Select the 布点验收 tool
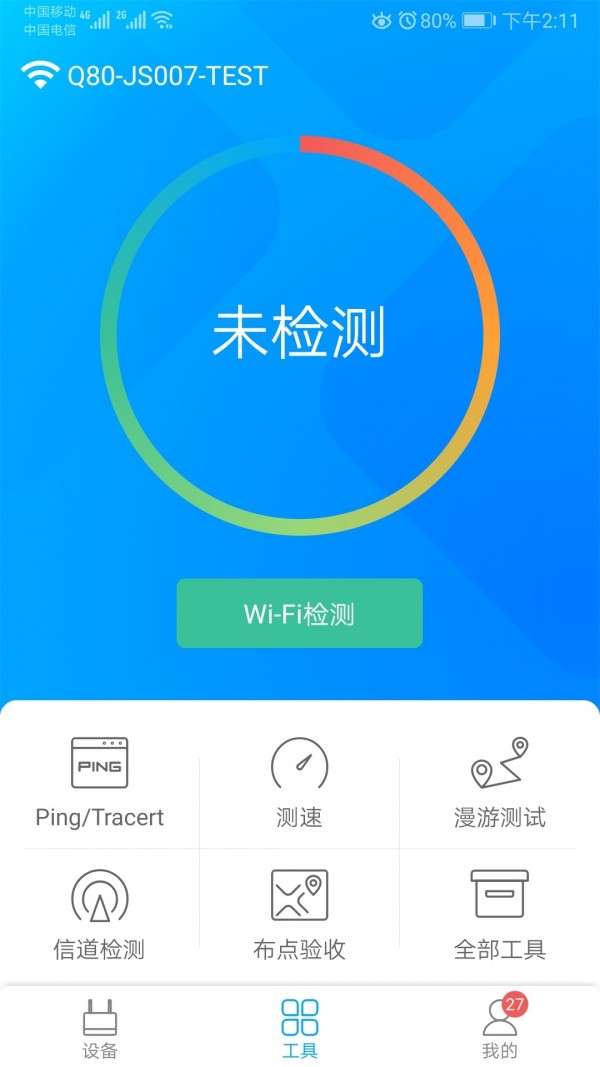600x1067 pixels. (299, 914)
